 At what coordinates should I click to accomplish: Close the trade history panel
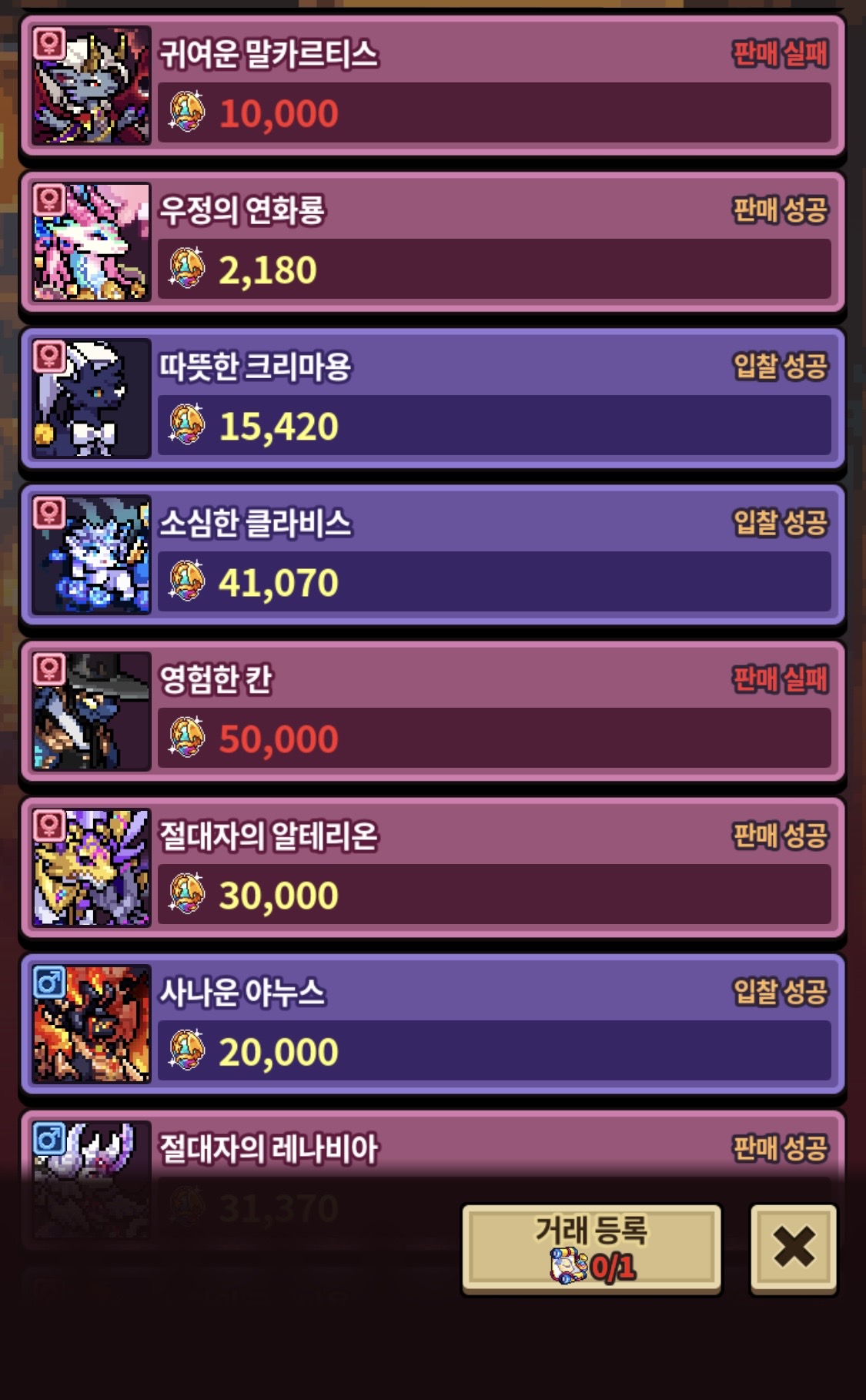pyautogui.click(x=793, y=1247)
